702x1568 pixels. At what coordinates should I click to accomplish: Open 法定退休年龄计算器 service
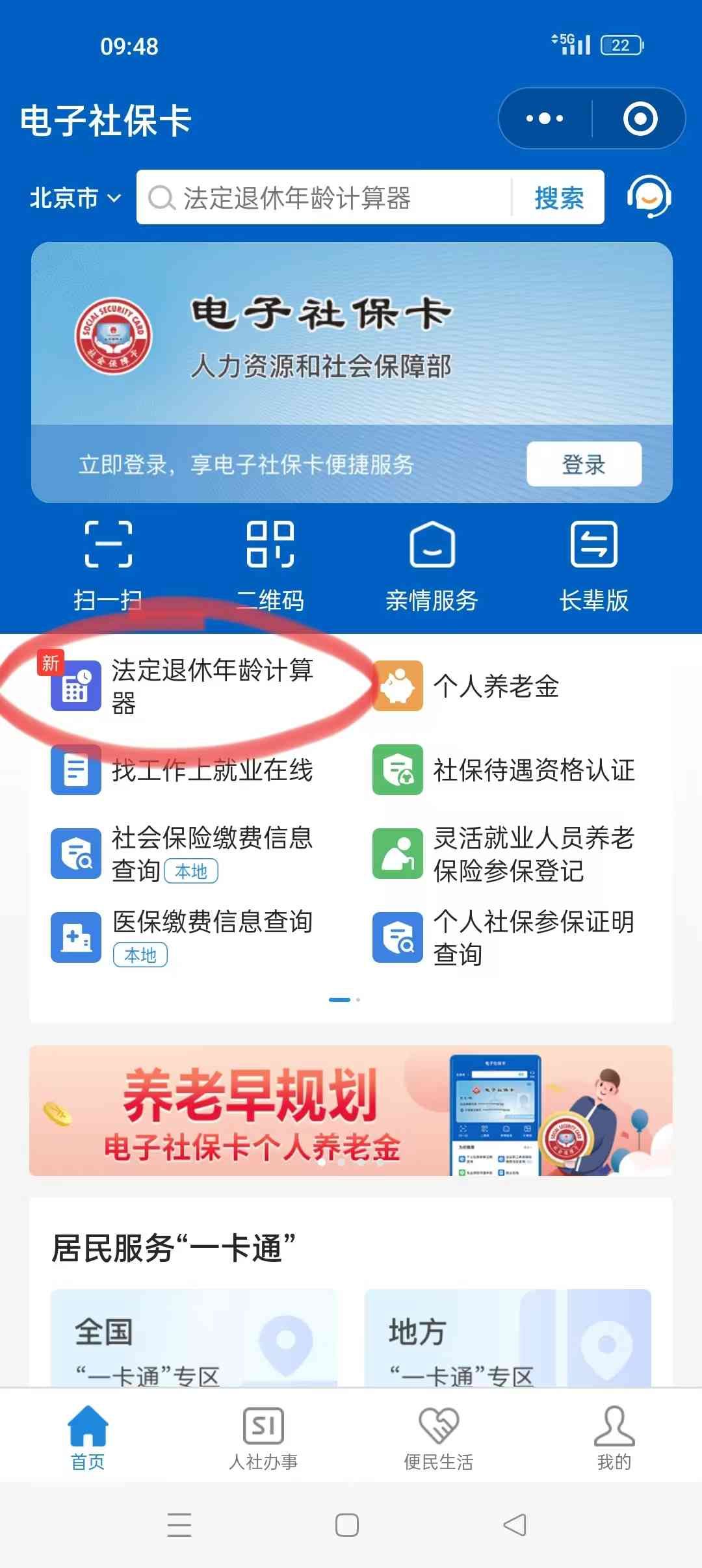(x=188, y=685)
